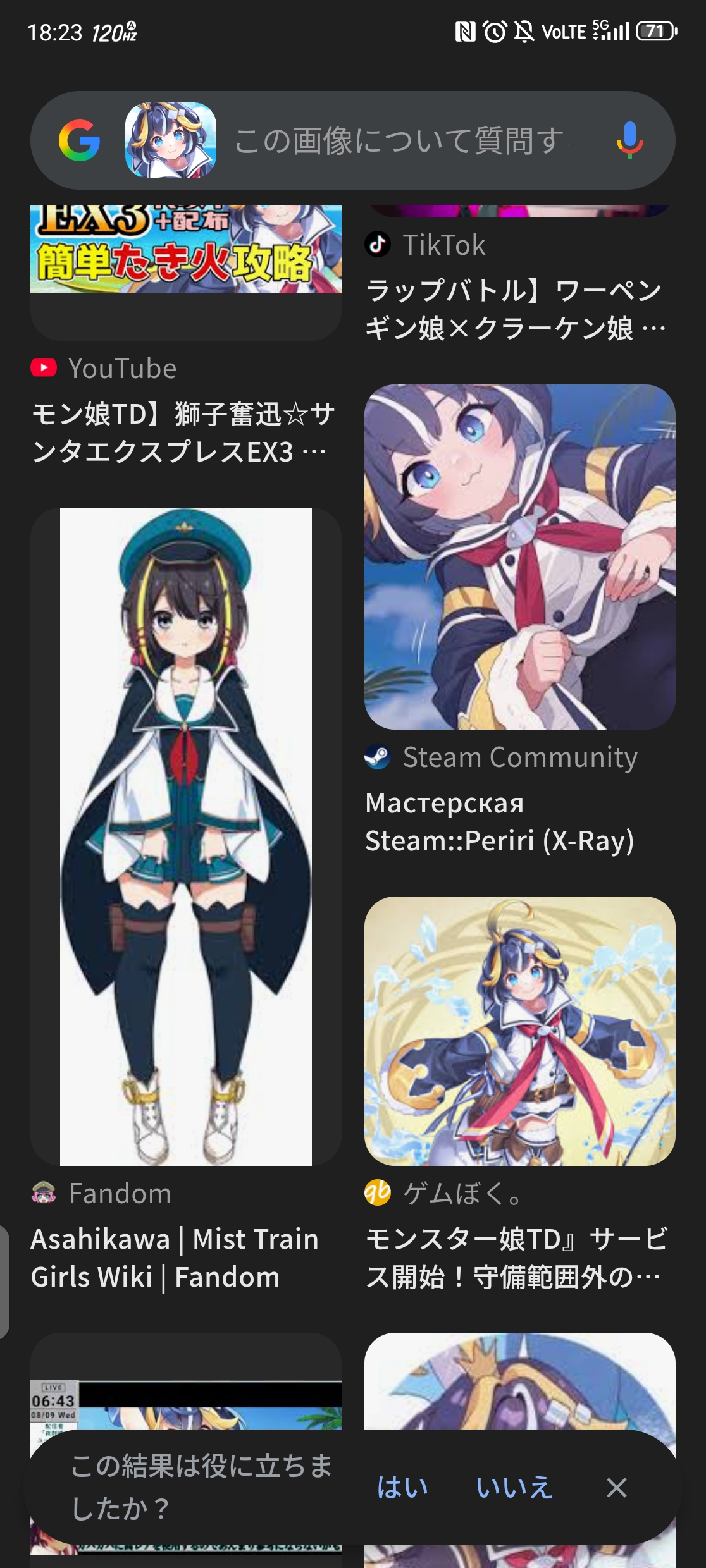
Task: Open the YouTube result about モン娘TD EX3
Action: tap(183, 432)
